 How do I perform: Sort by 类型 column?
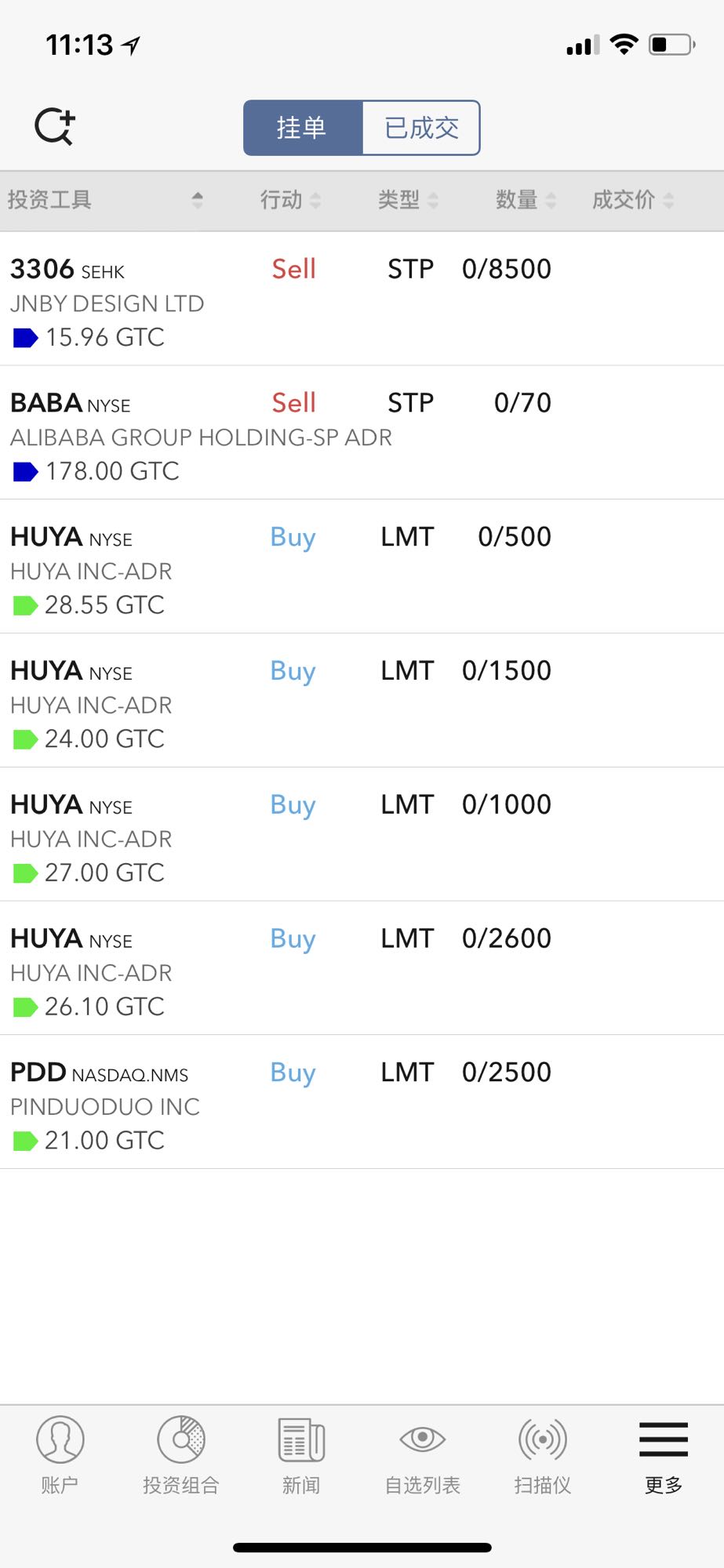point(408,201)
